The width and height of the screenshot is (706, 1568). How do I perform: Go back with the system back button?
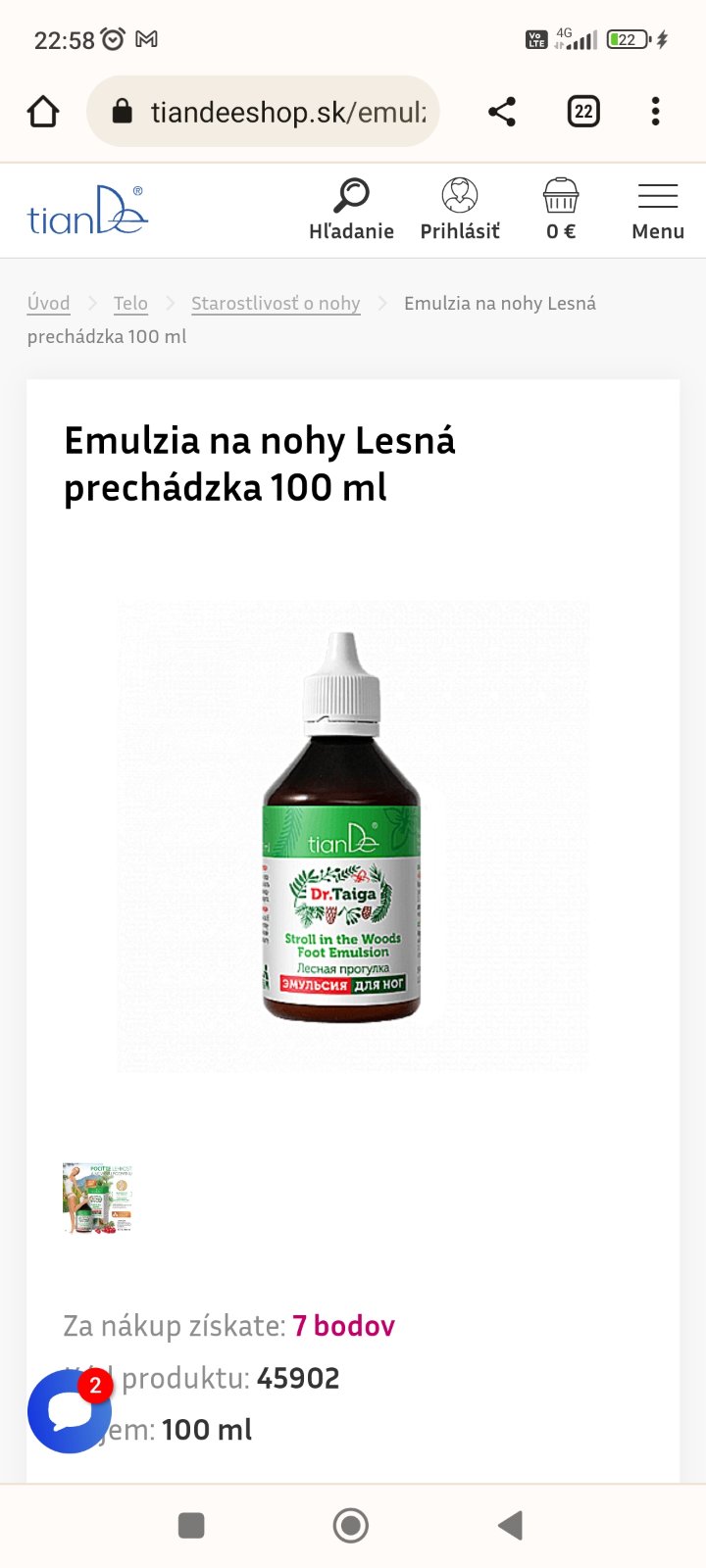pos(510,1525)
